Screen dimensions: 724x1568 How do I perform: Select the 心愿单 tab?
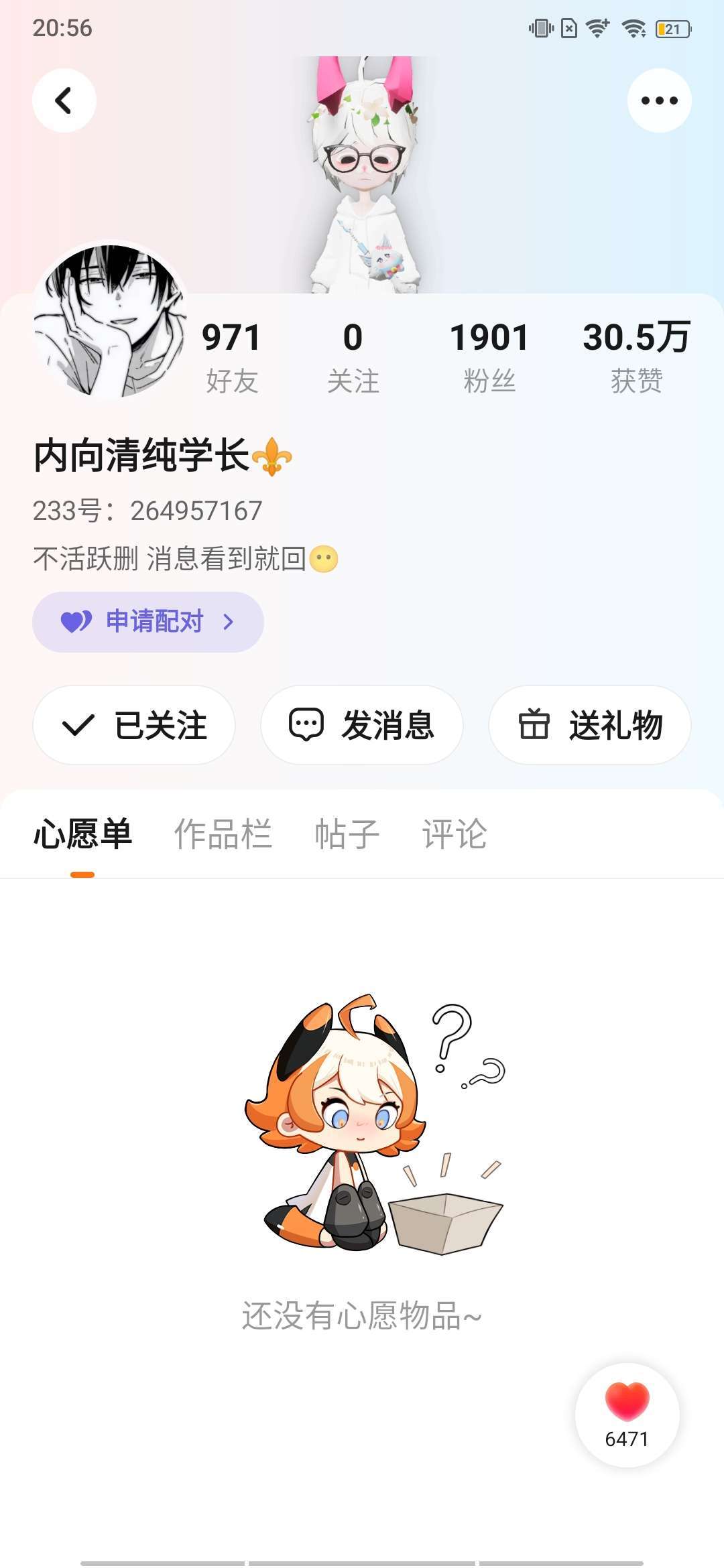click(83, 834)
